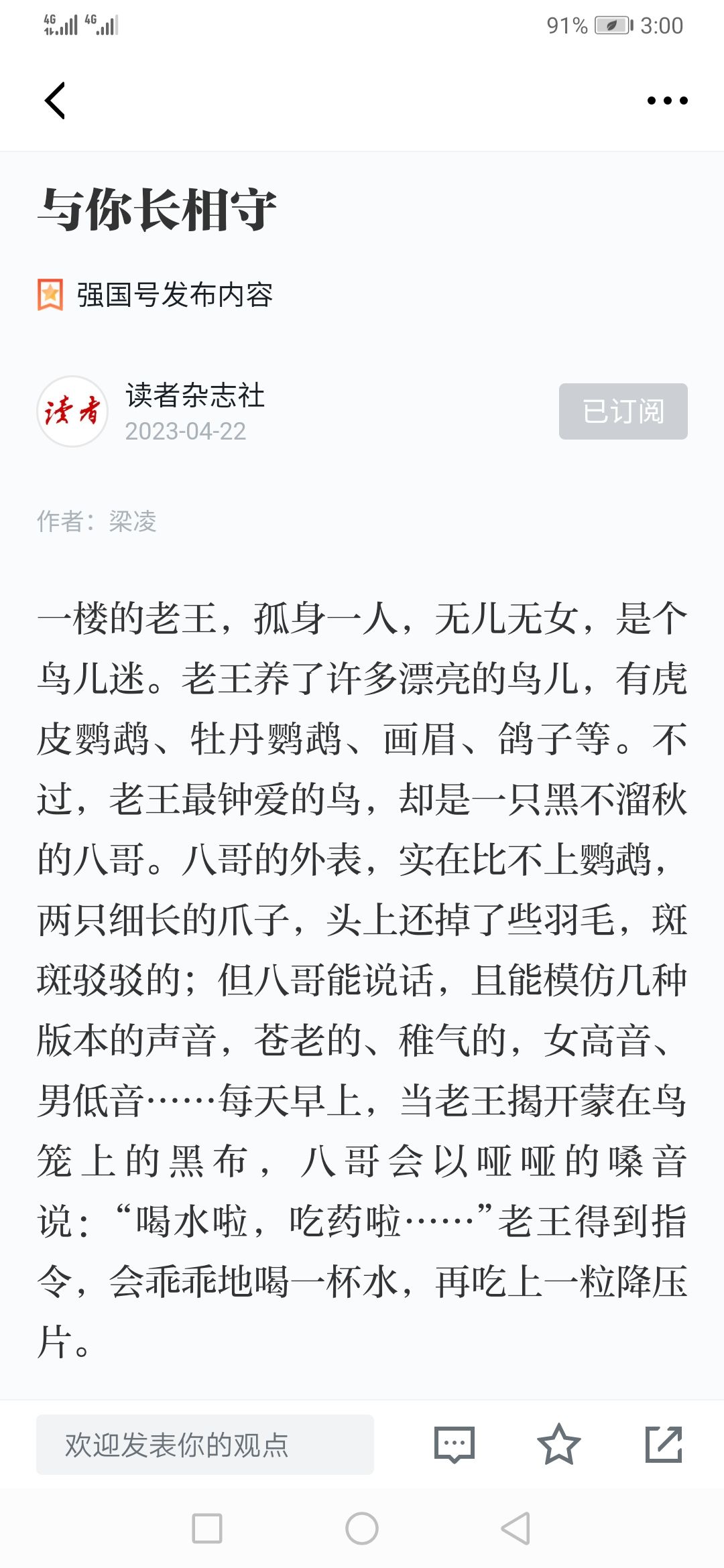Tap the 已订阅 subscribed button

pos(623,411)
